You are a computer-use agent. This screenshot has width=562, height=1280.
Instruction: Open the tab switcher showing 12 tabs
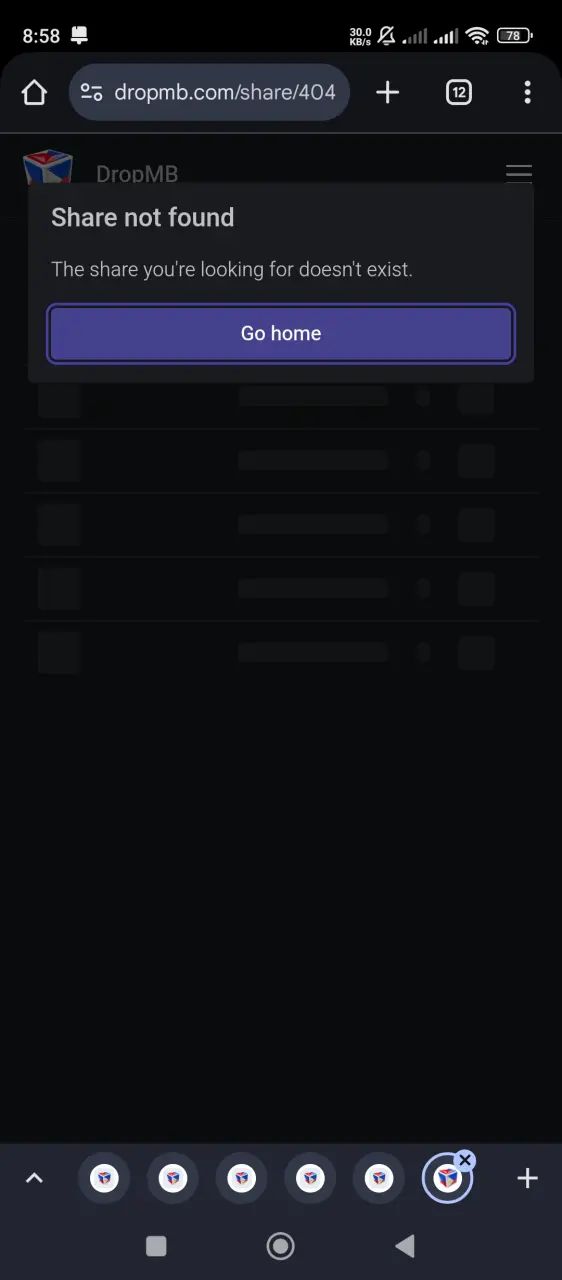458,93
